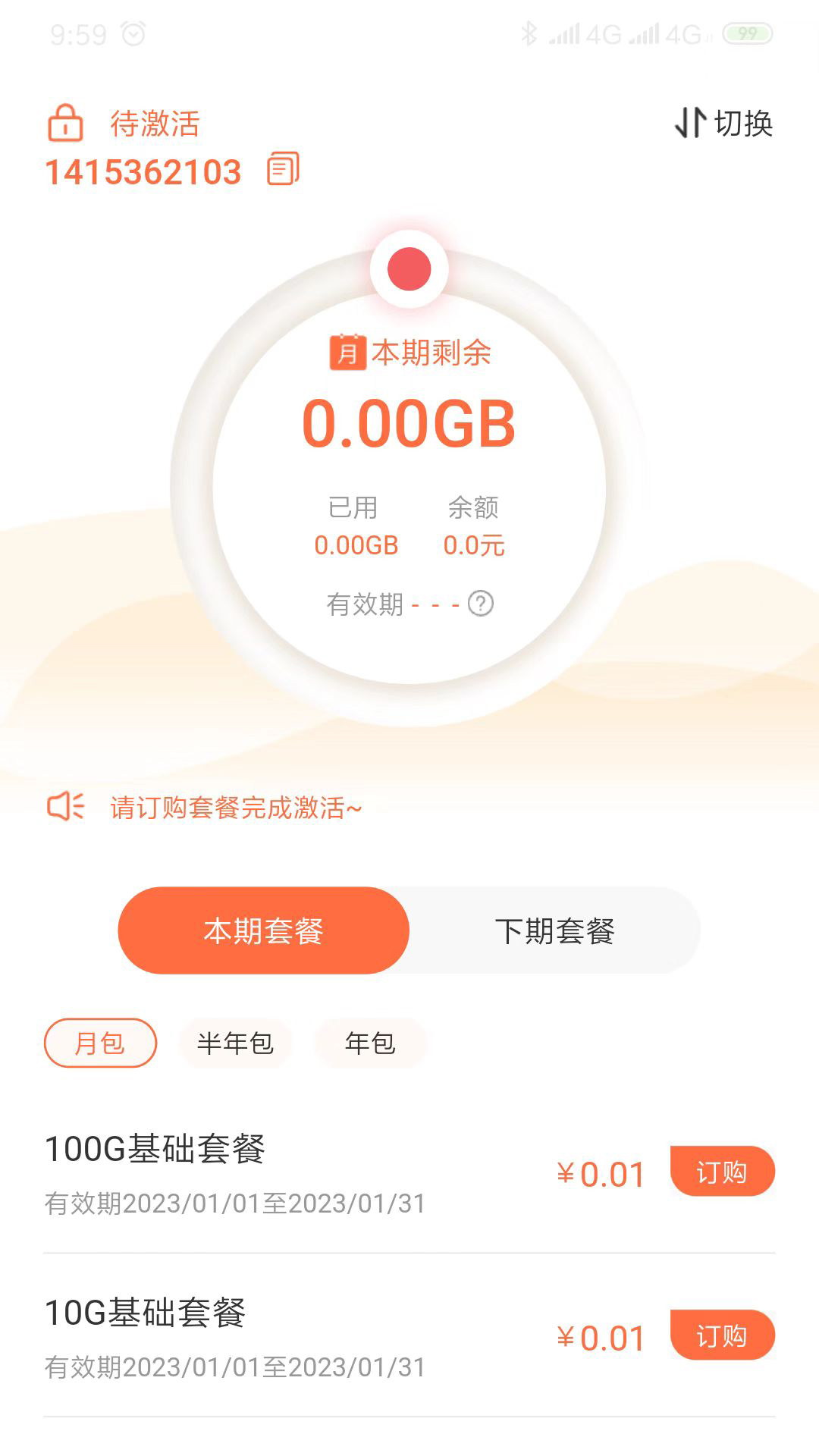
Task: Select the 半年包 package filter
Action: [x=235, y=1043]
